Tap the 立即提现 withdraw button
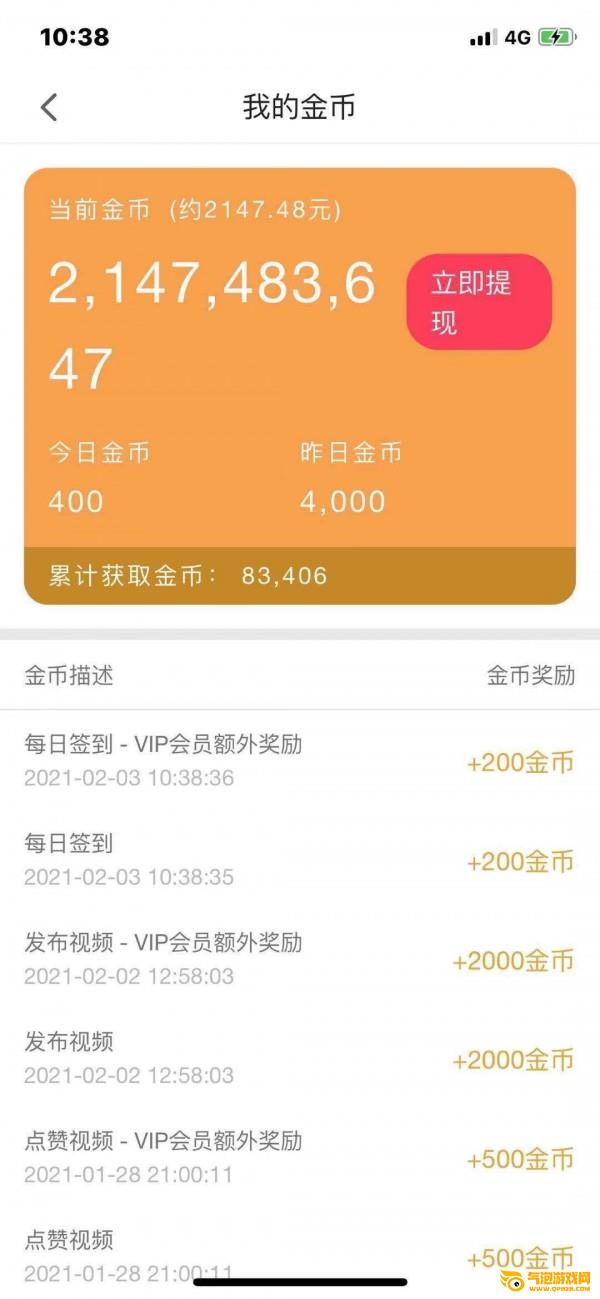The width and height of the screenshot is (600, 1299). 478,302
